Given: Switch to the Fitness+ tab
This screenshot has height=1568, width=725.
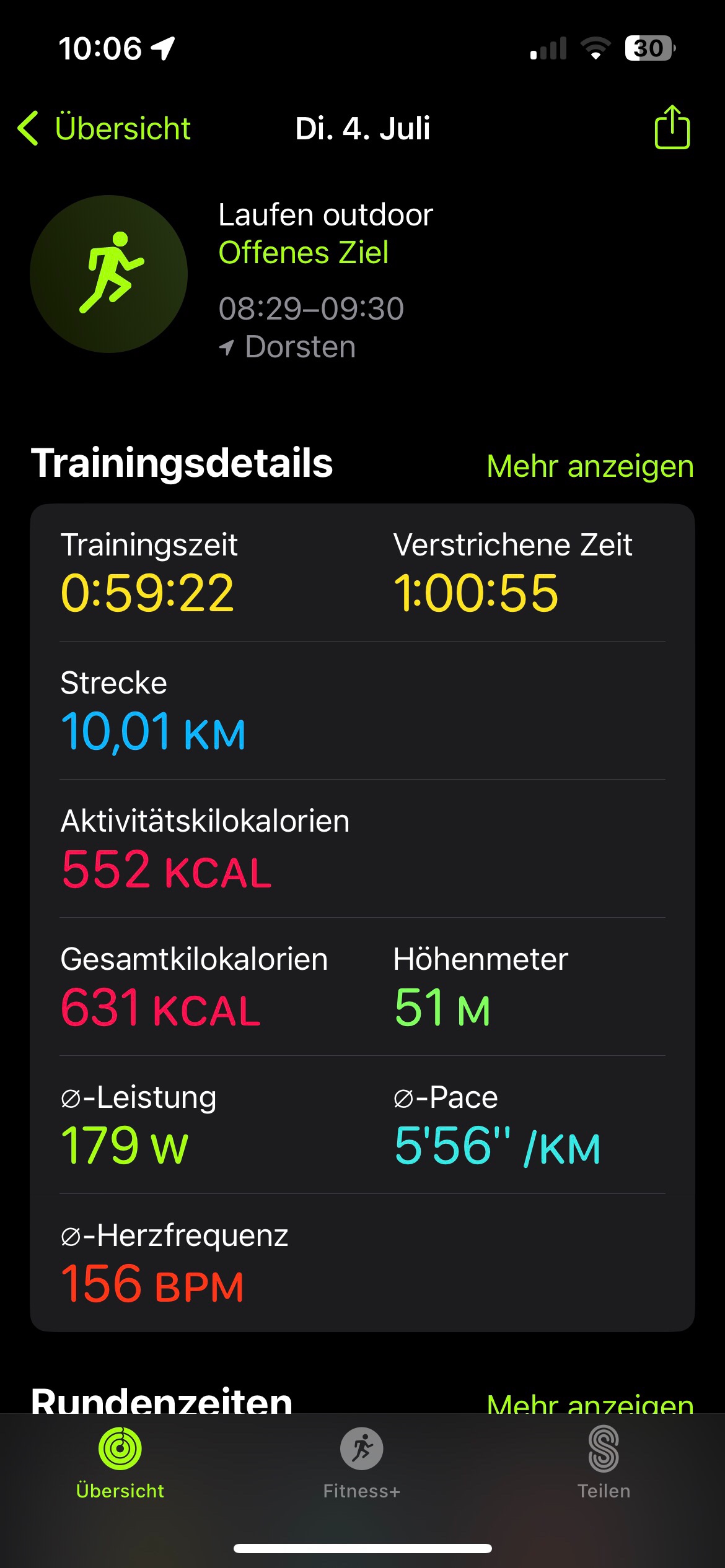Looking at the screenshot, I should pyautogui.click(x=362, y=1463).
